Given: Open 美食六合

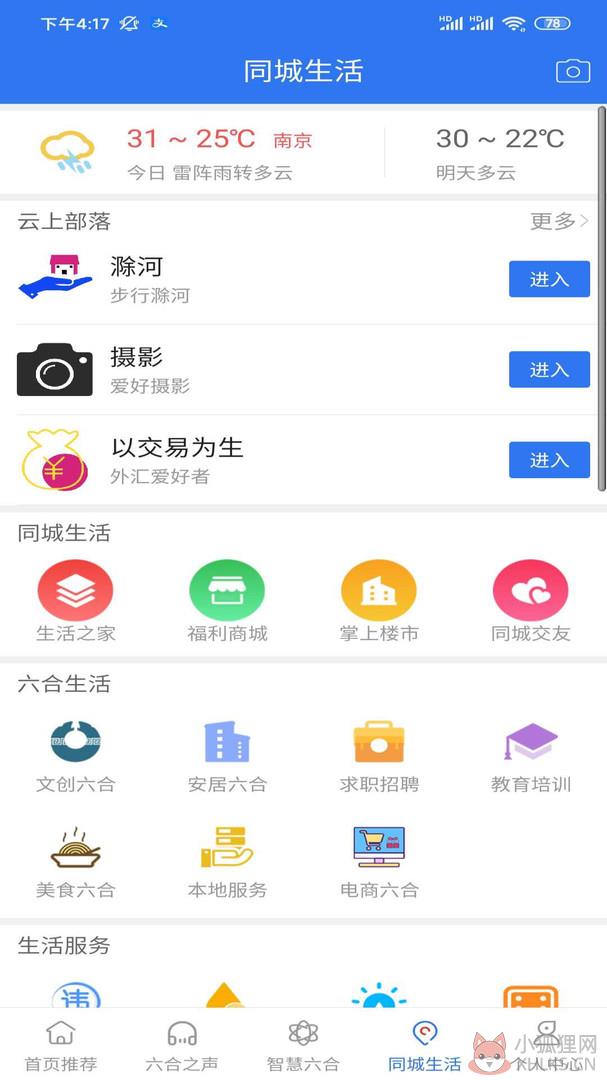Looking at the screenshot, I should 76,862.
